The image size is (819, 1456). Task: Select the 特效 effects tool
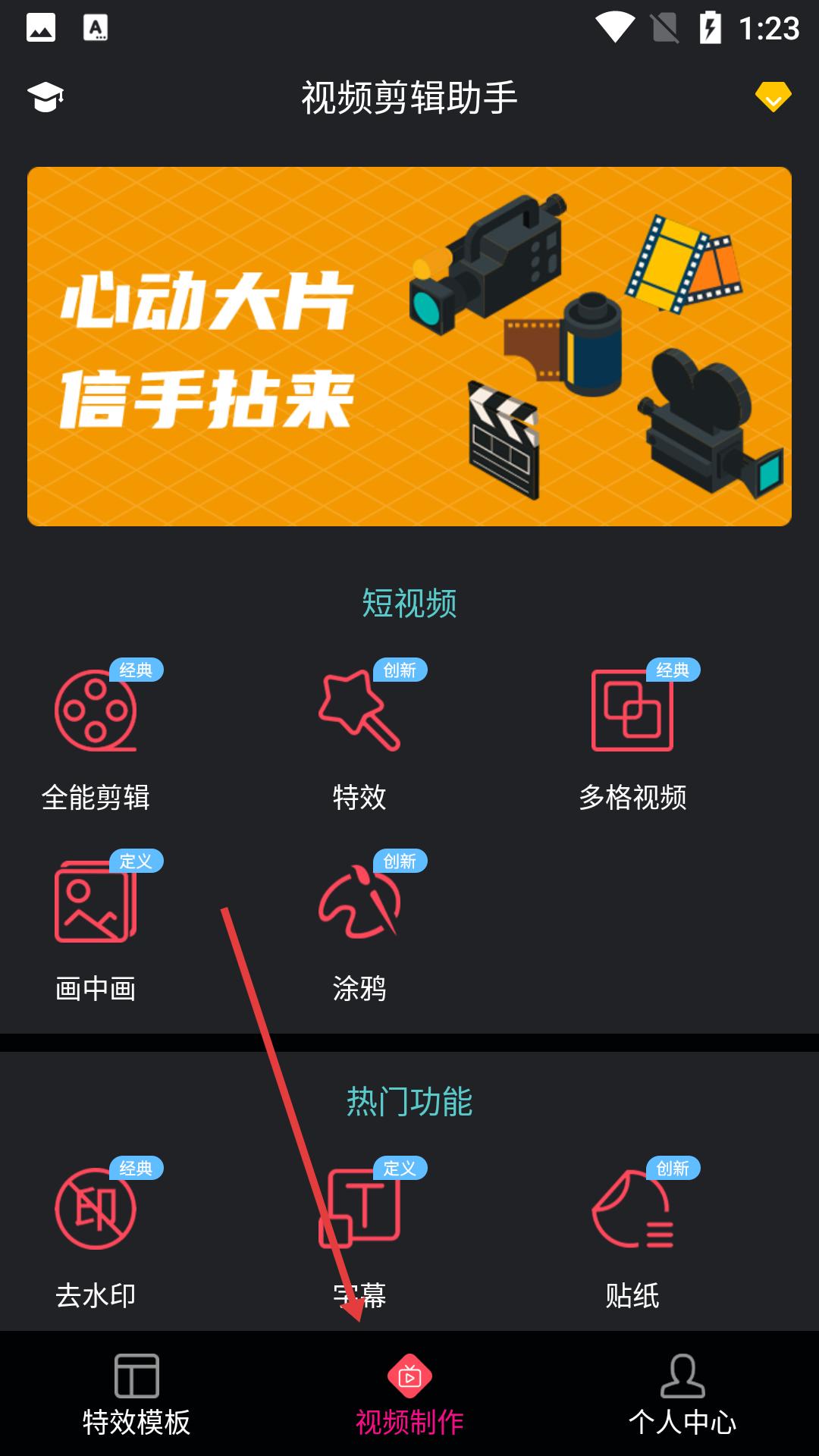pos(359,734)
